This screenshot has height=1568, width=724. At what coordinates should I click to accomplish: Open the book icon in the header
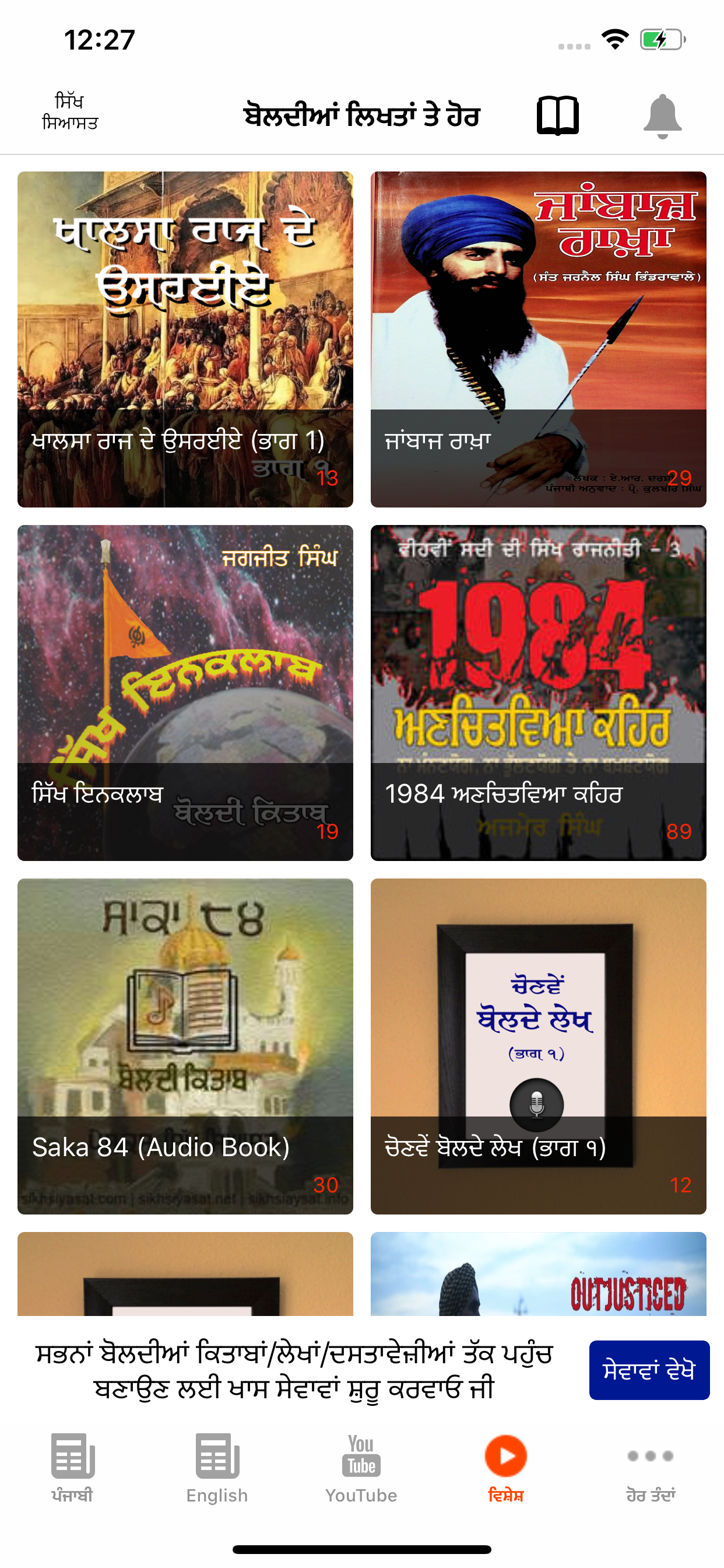[x=557, y=115]
